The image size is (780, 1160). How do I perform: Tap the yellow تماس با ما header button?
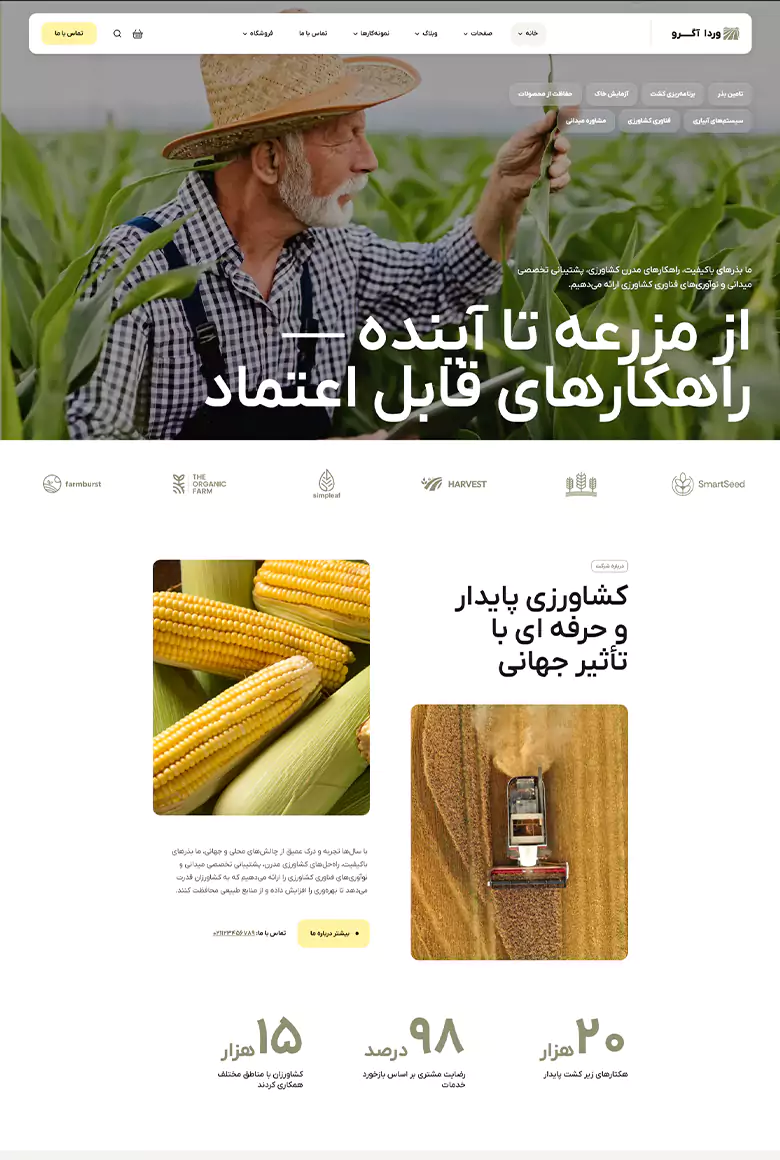click(69, 34)
